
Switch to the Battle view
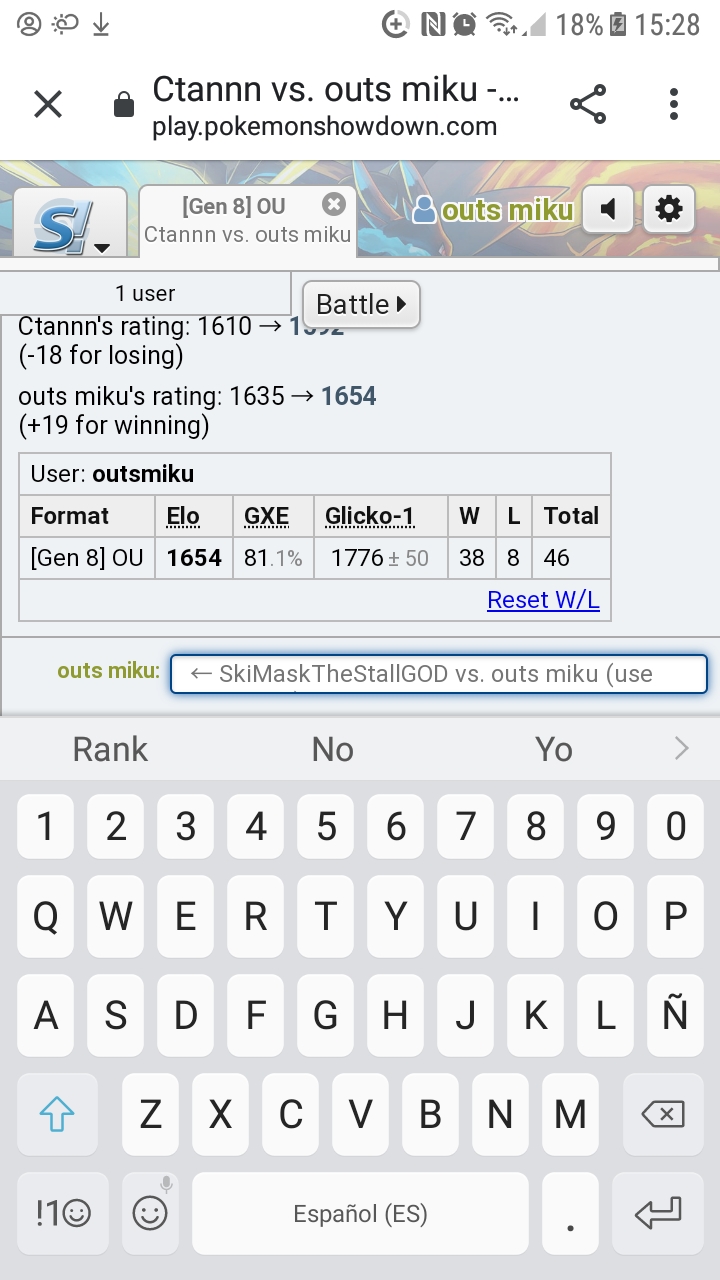pyautogui.click(x=361, y=304)
